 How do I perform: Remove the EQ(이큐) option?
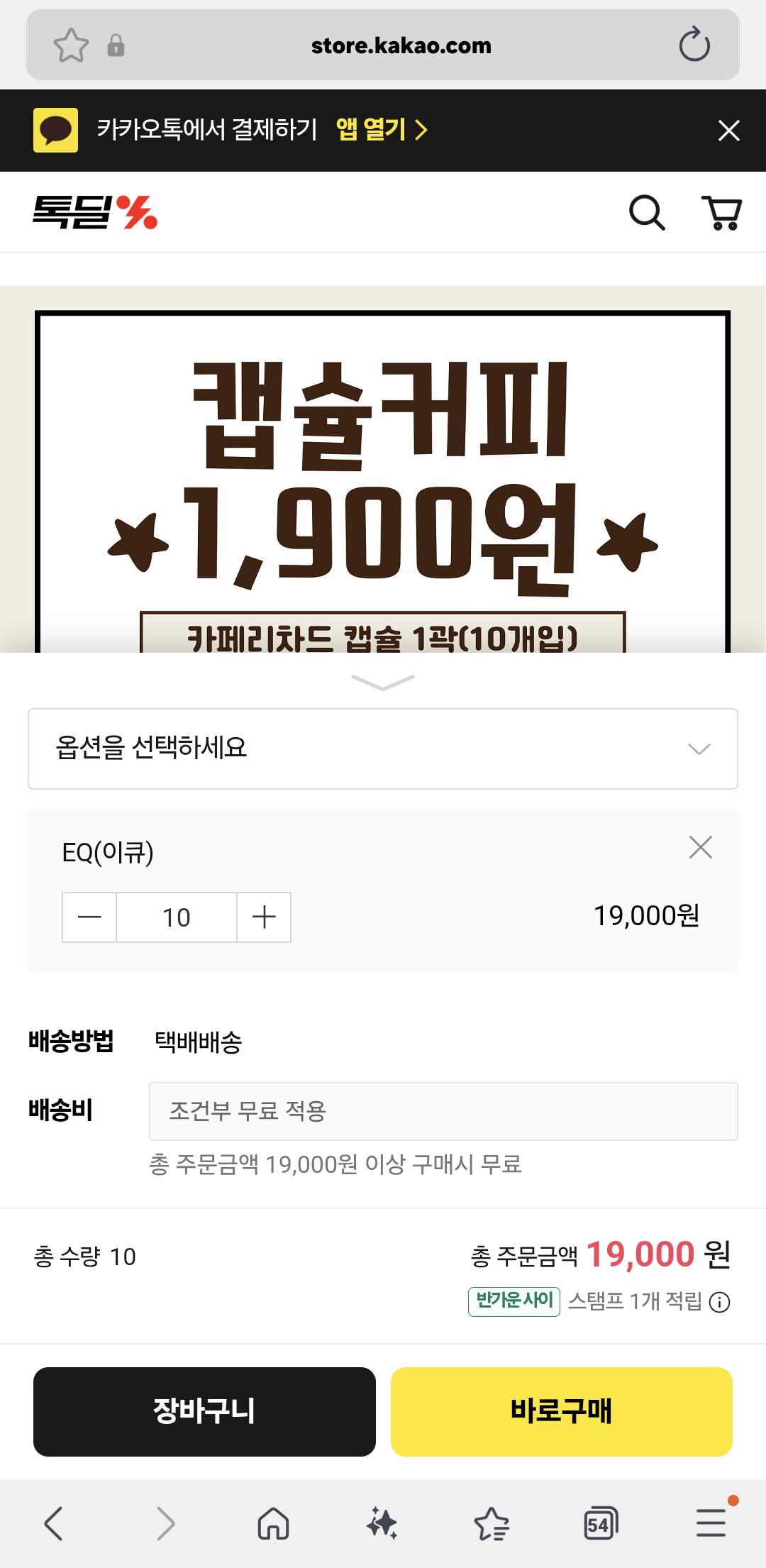(700, 847)
